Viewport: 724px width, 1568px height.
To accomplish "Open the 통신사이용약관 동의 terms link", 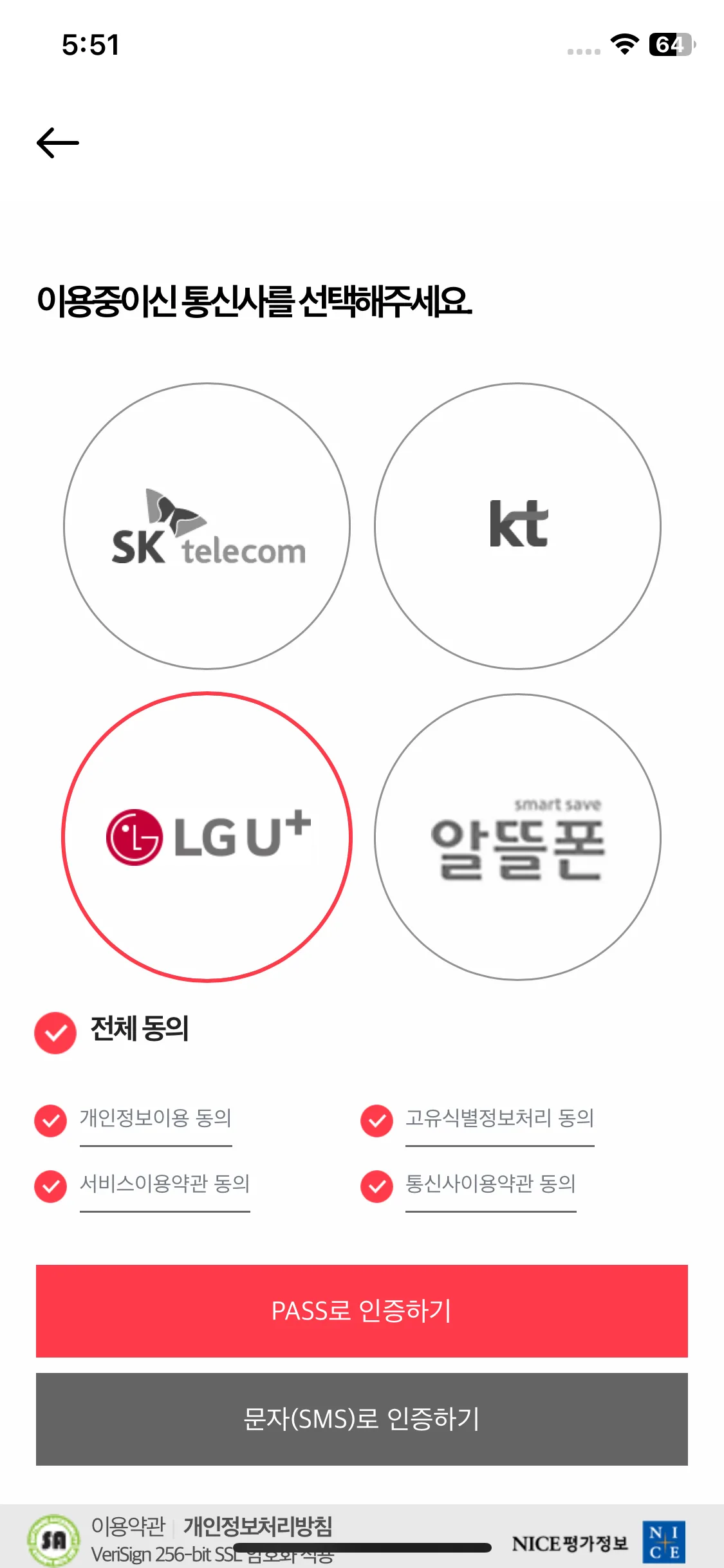I will [x=490, y=1184].
